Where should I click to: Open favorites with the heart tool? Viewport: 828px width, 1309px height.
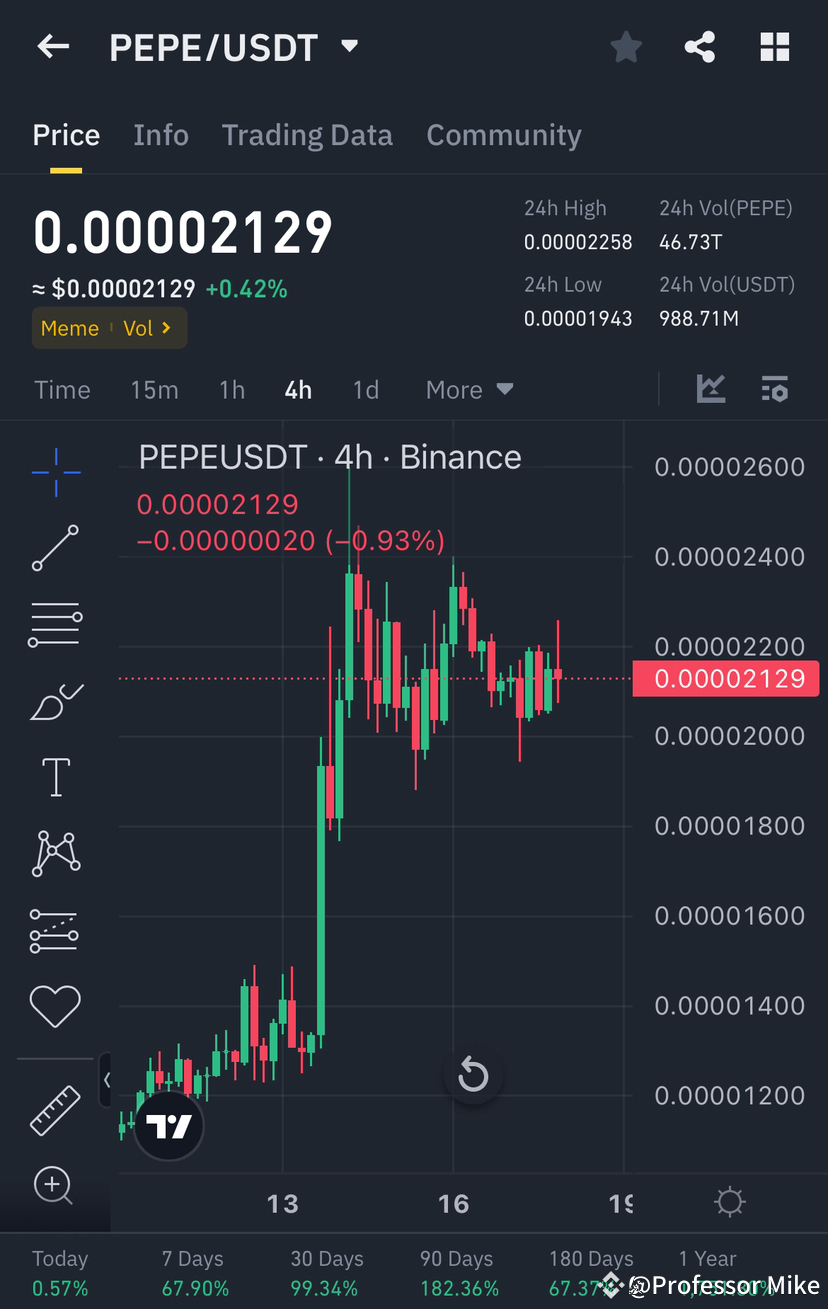pos(55,1006)
